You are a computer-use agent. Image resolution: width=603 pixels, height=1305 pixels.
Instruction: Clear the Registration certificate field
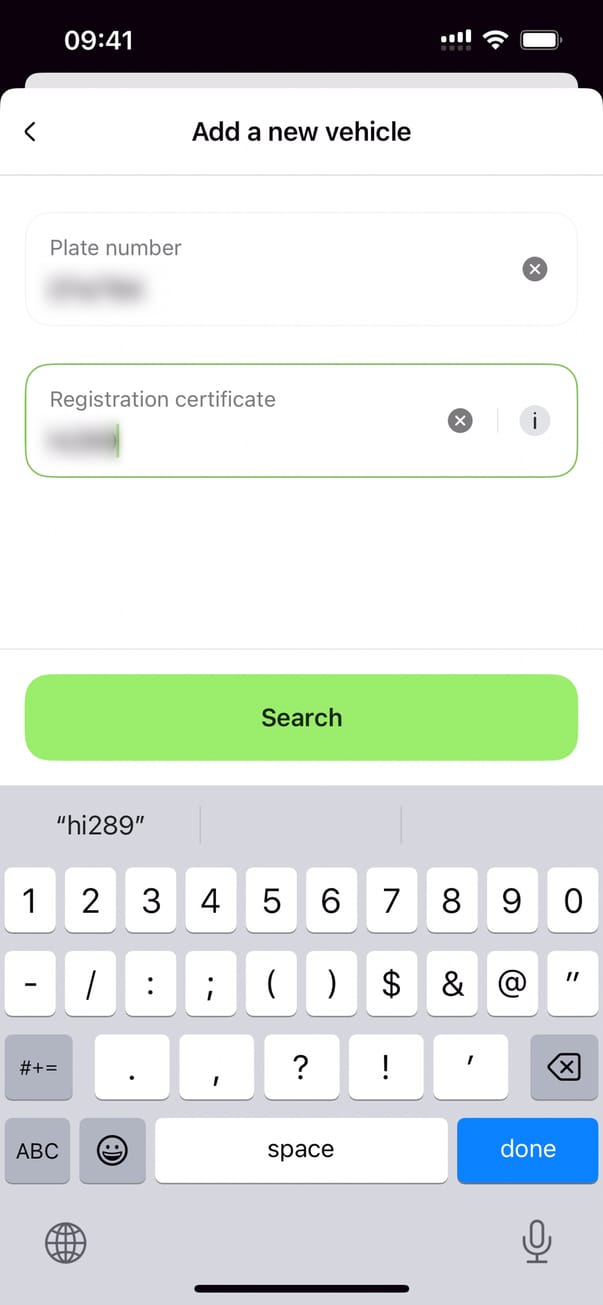tap(460, 421)
